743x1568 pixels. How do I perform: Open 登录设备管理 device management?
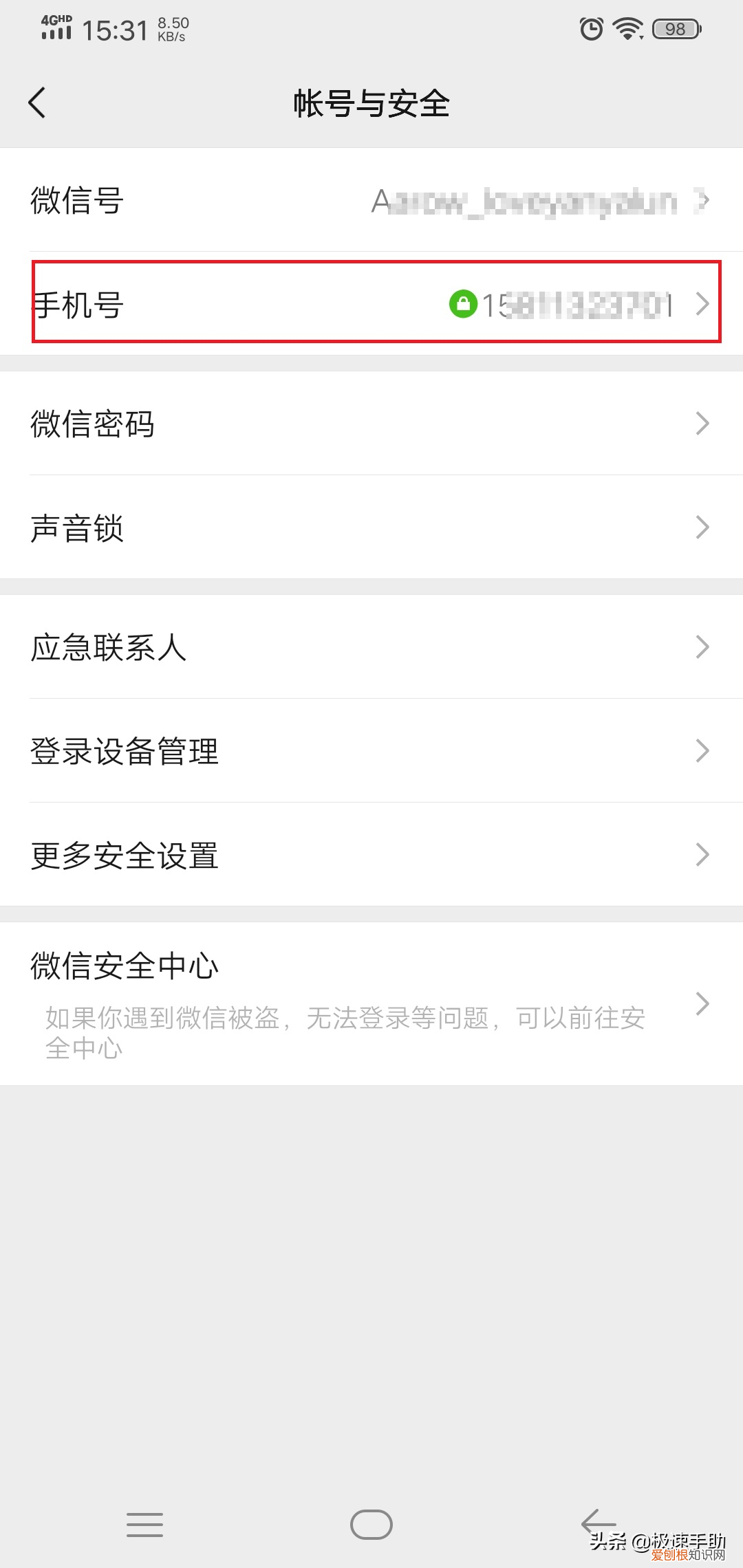[371, 751]
